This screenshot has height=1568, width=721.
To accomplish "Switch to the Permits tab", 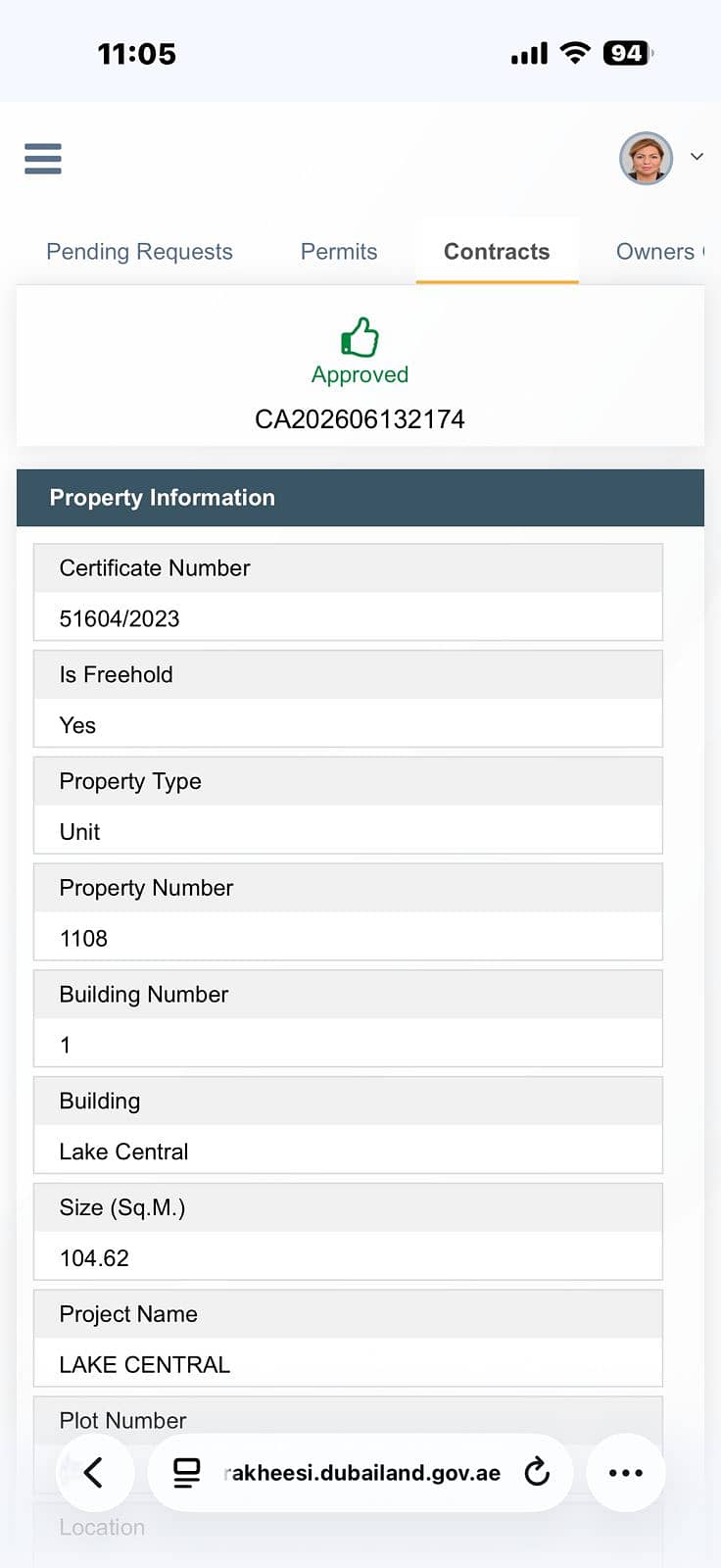I will coord(339,252).
